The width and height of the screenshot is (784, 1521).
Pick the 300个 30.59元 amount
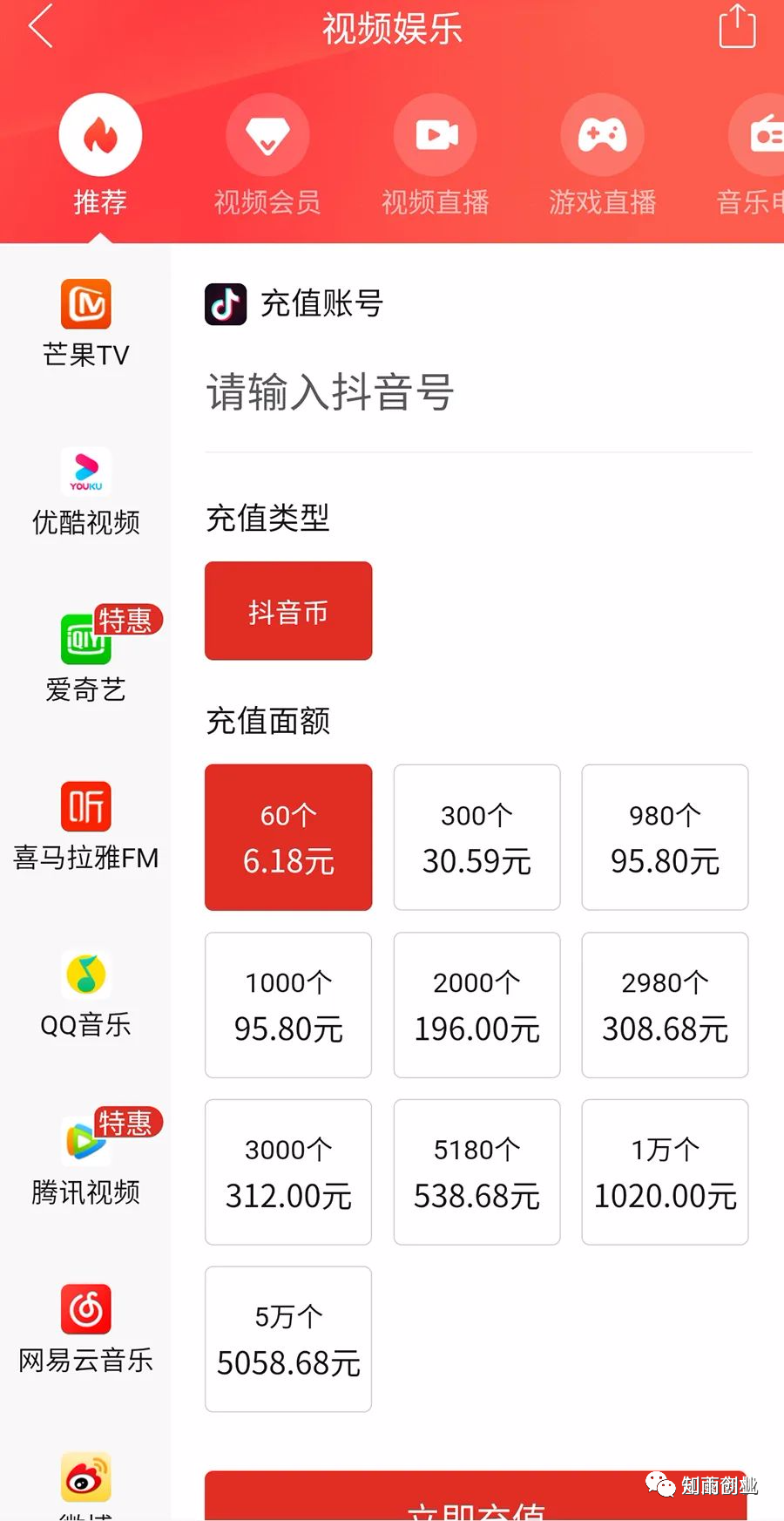[476, 838]
